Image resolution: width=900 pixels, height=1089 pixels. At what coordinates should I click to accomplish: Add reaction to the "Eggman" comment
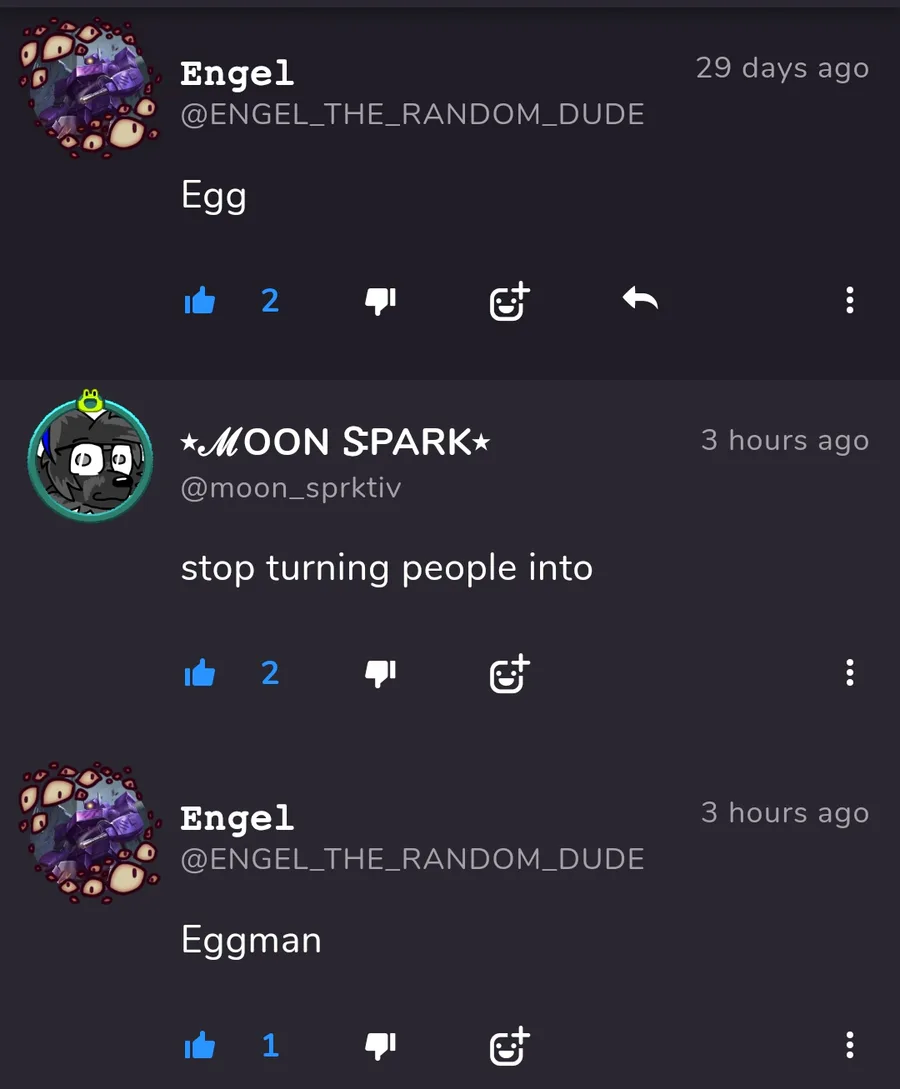[509, 1047]
